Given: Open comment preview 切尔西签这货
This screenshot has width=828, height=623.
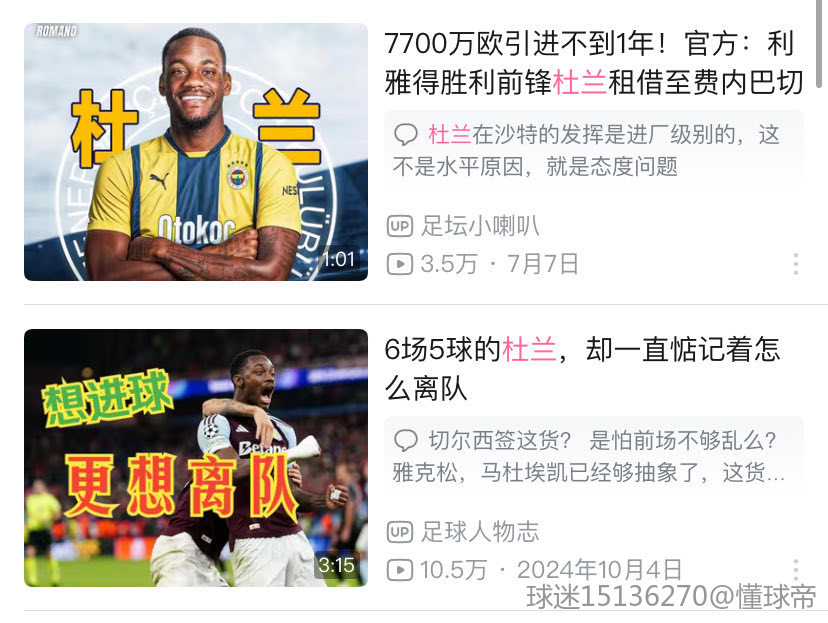Looking at the screenshot, I should 592,456.
